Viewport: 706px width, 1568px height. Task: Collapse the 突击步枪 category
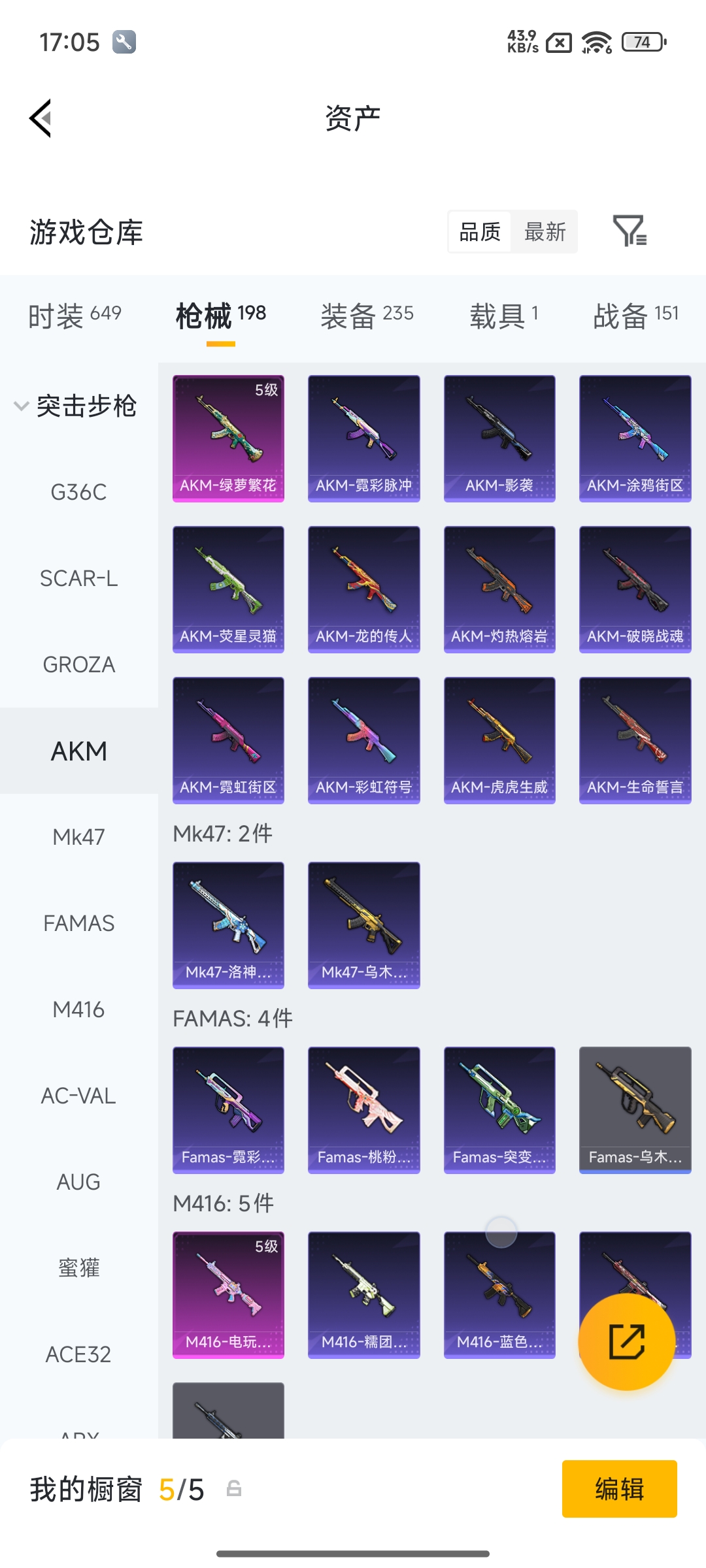[x=75, y=406]
